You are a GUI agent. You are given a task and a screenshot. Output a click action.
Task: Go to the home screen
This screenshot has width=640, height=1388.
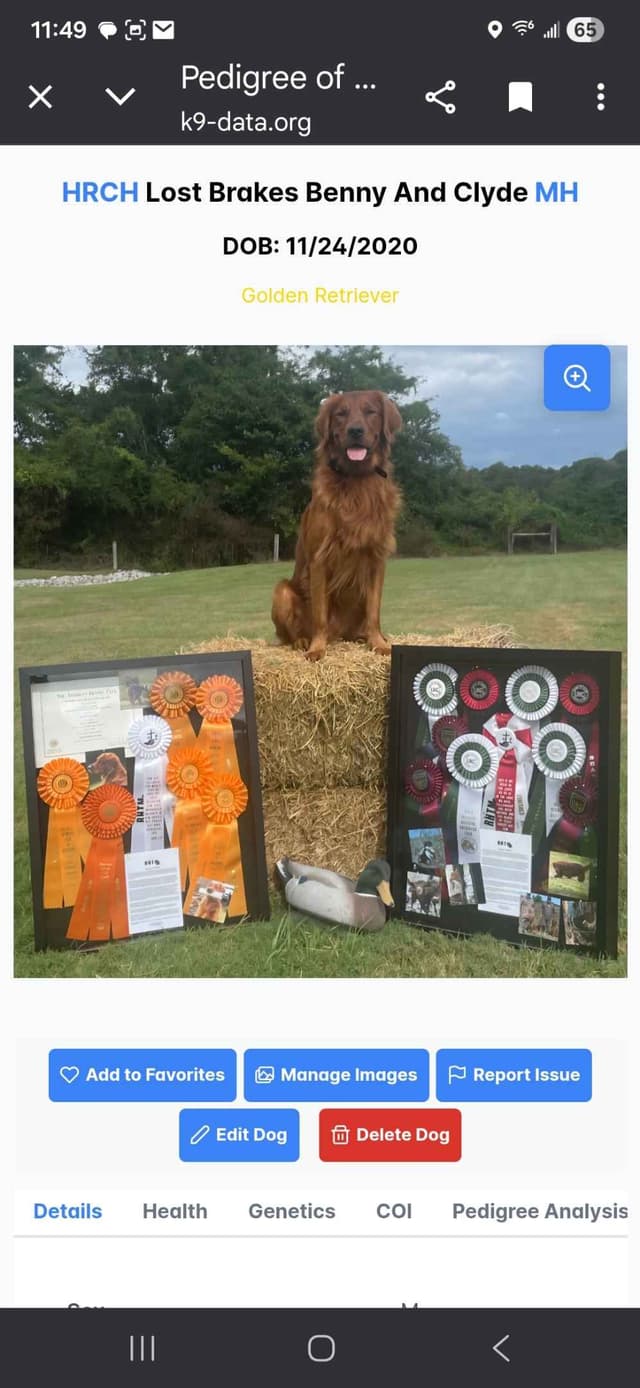coord(321,1348)
